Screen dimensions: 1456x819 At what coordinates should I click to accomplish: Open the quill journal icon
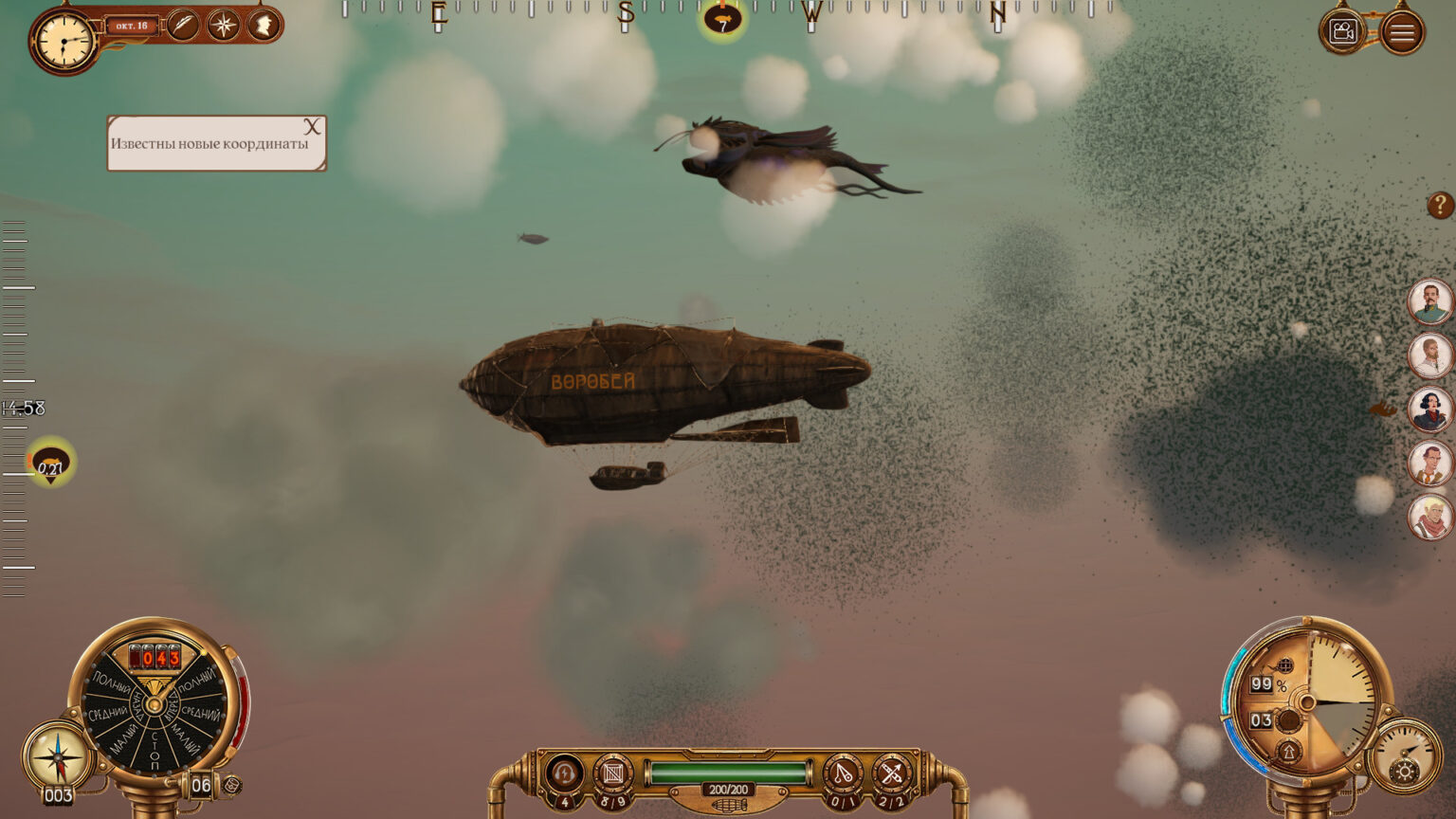tap(183, 26)
